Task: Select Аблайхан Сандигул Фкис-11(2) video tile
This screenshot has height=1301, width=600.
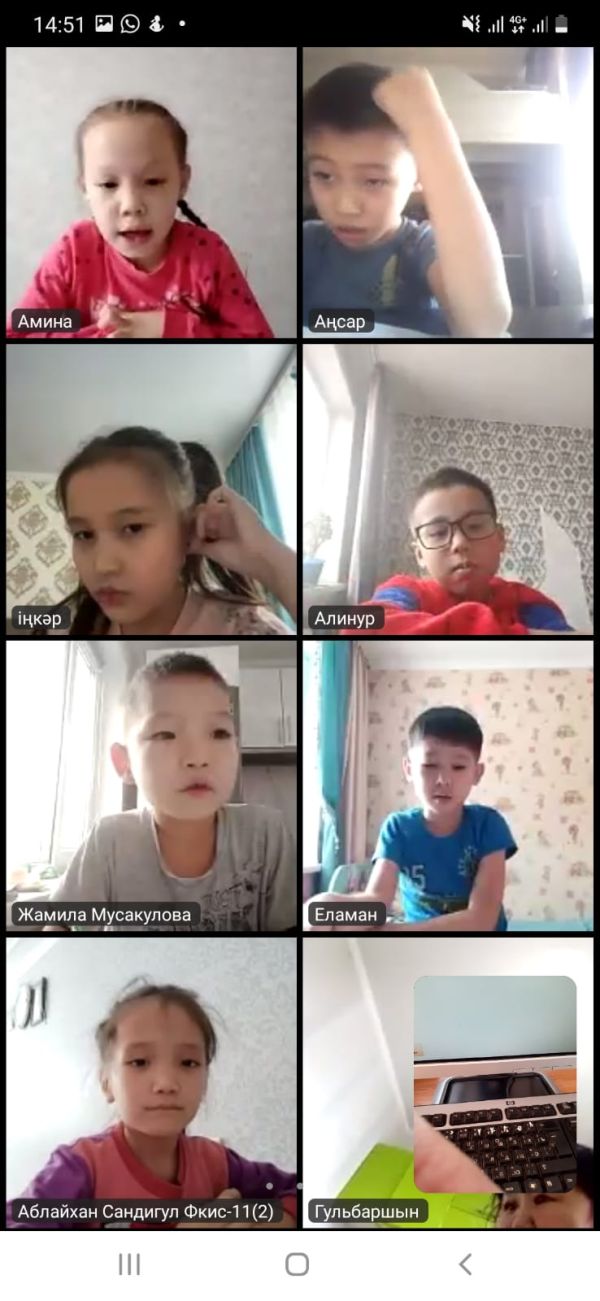Action: (x=151, y=1082)
